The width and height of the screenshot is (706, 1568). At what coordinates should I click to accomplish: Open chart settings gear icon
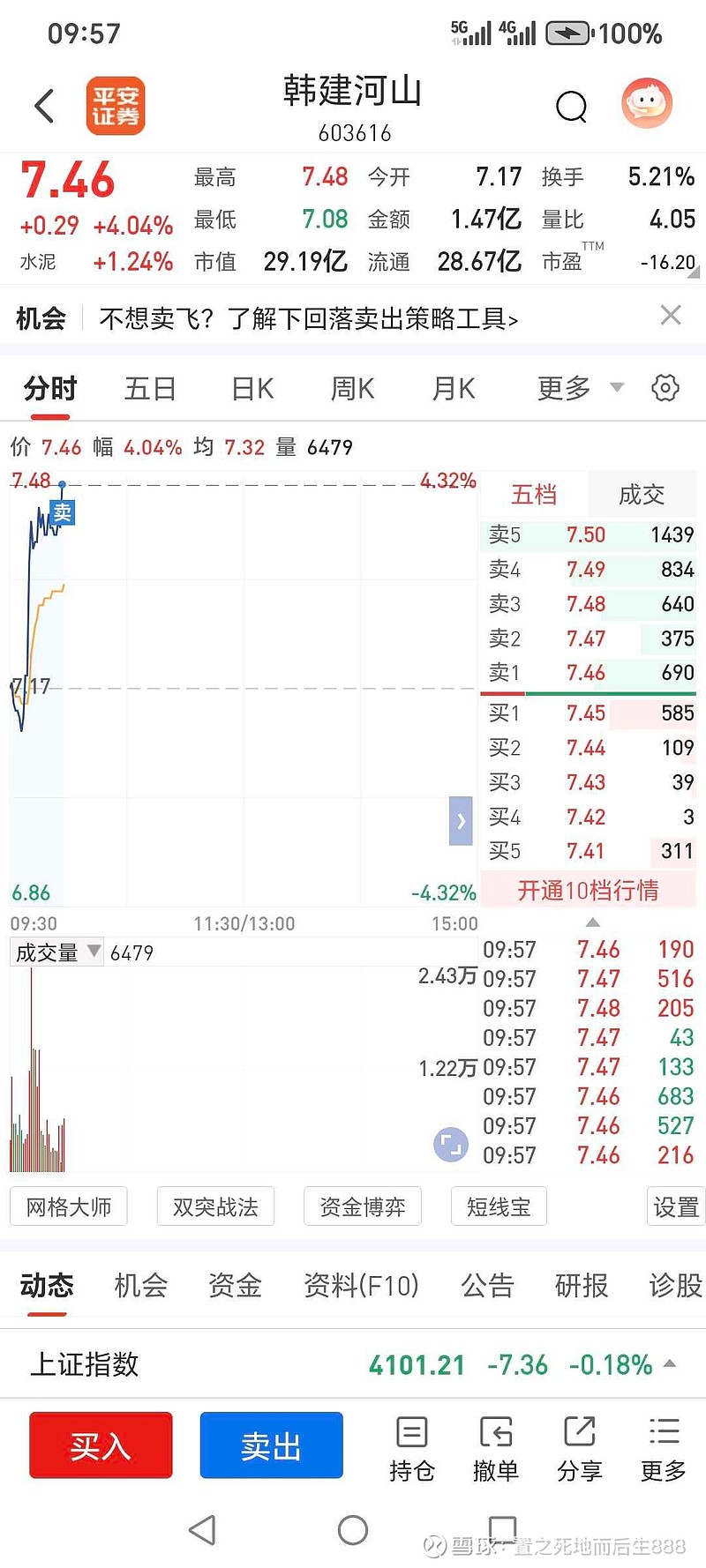(x=665, y=388)
